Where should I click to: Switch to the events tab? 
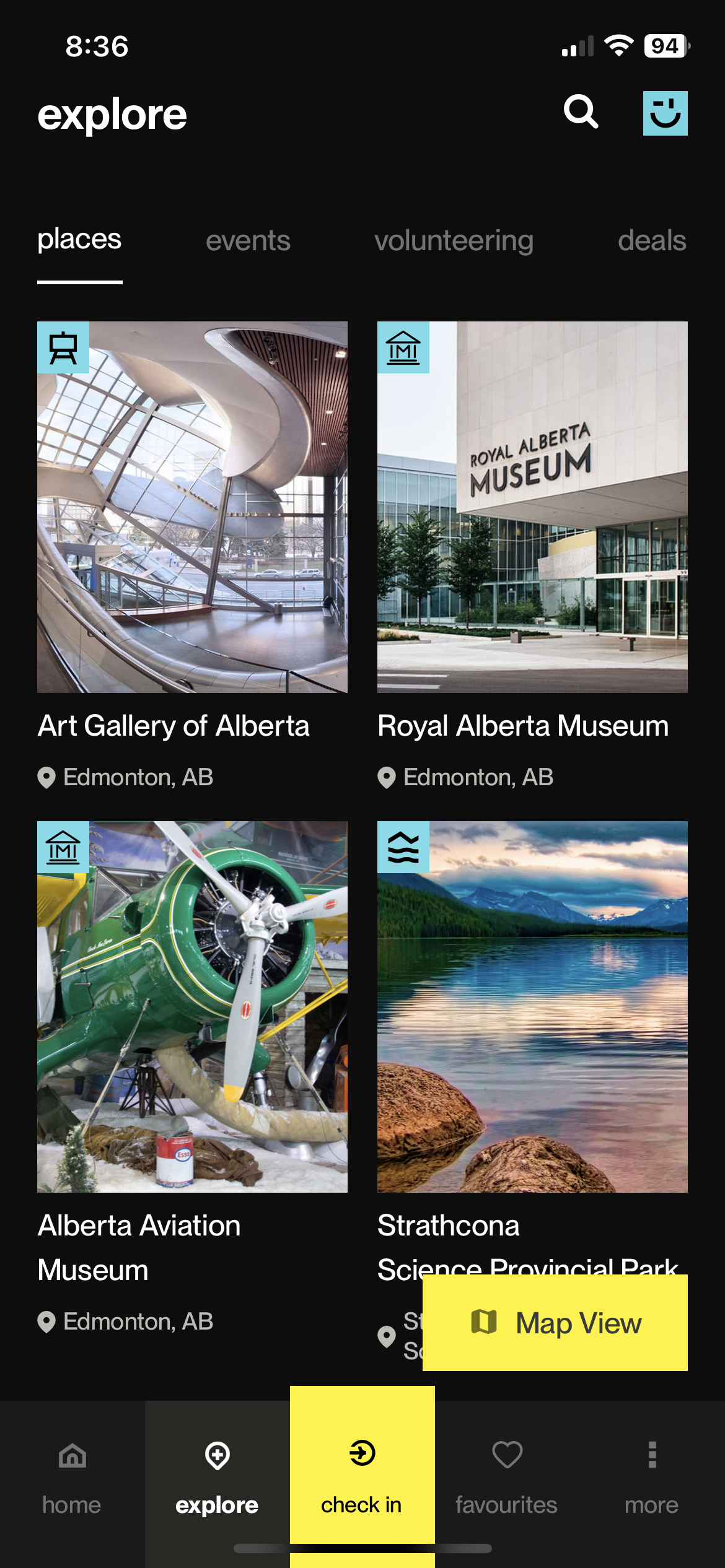pos(248,240)
